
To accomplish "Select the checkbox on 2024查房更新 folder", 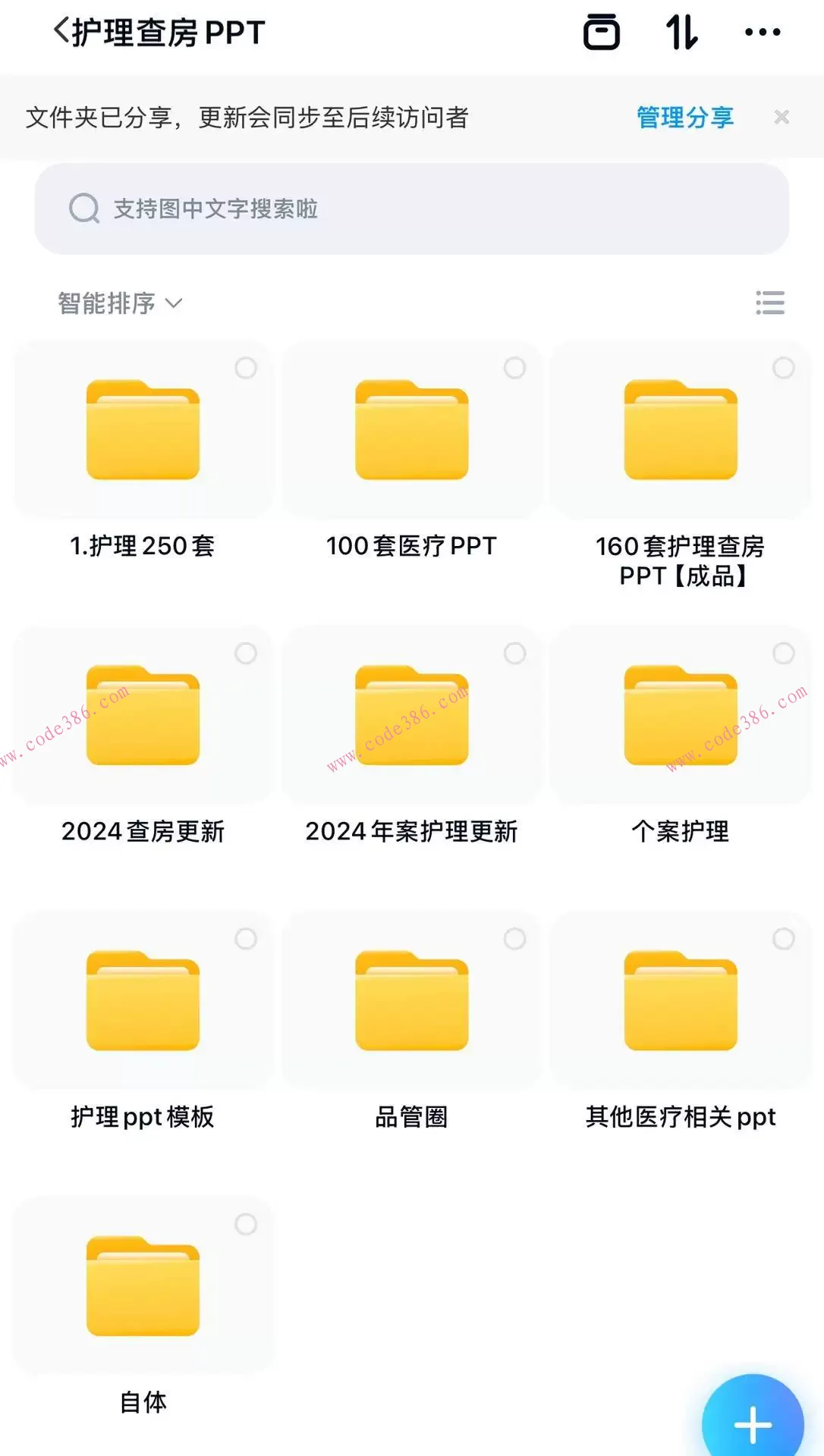I will [246, 653].
